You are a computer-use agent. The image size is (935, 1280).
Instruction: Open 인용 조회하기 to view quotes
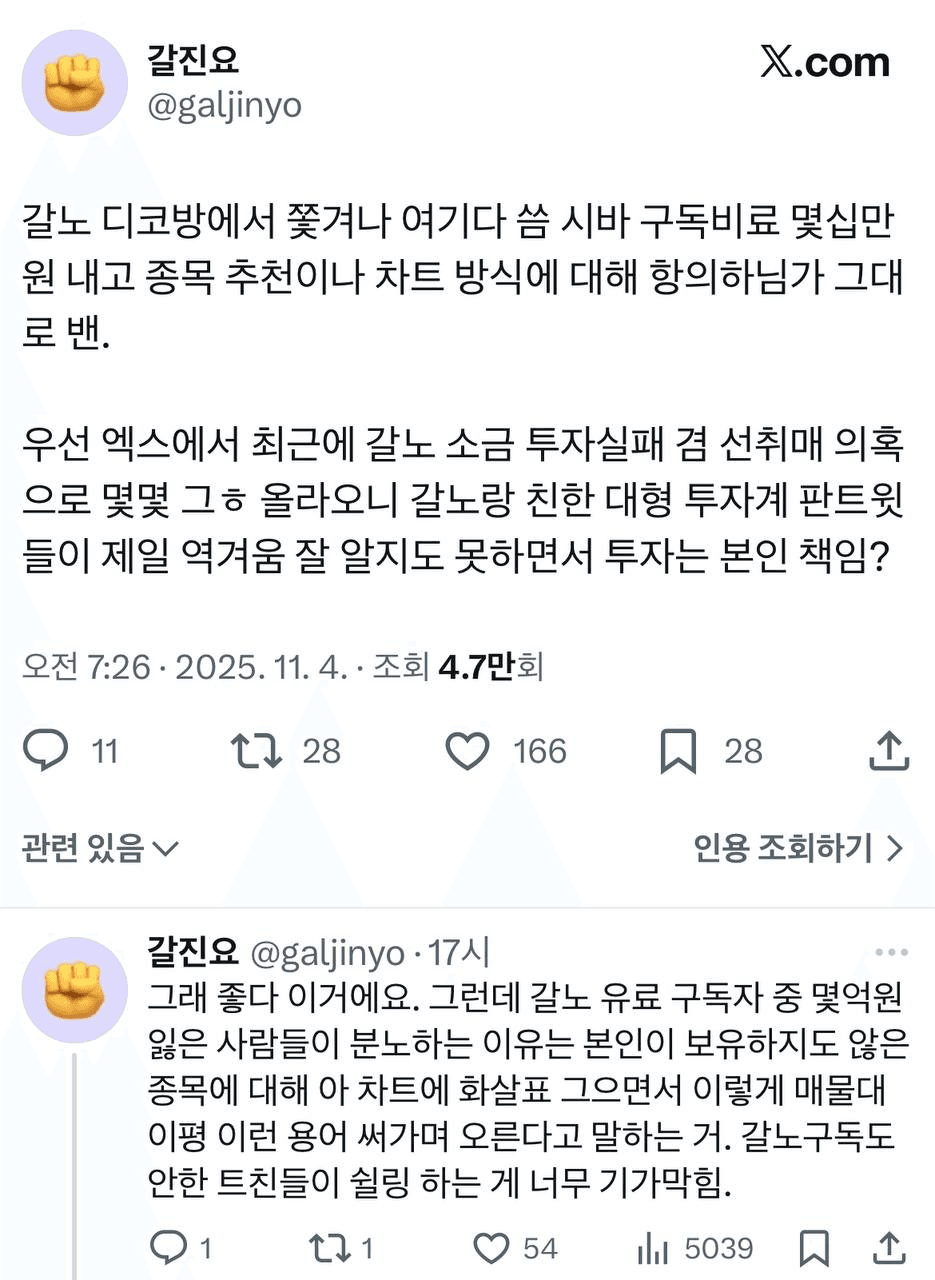tap(798, 848)
